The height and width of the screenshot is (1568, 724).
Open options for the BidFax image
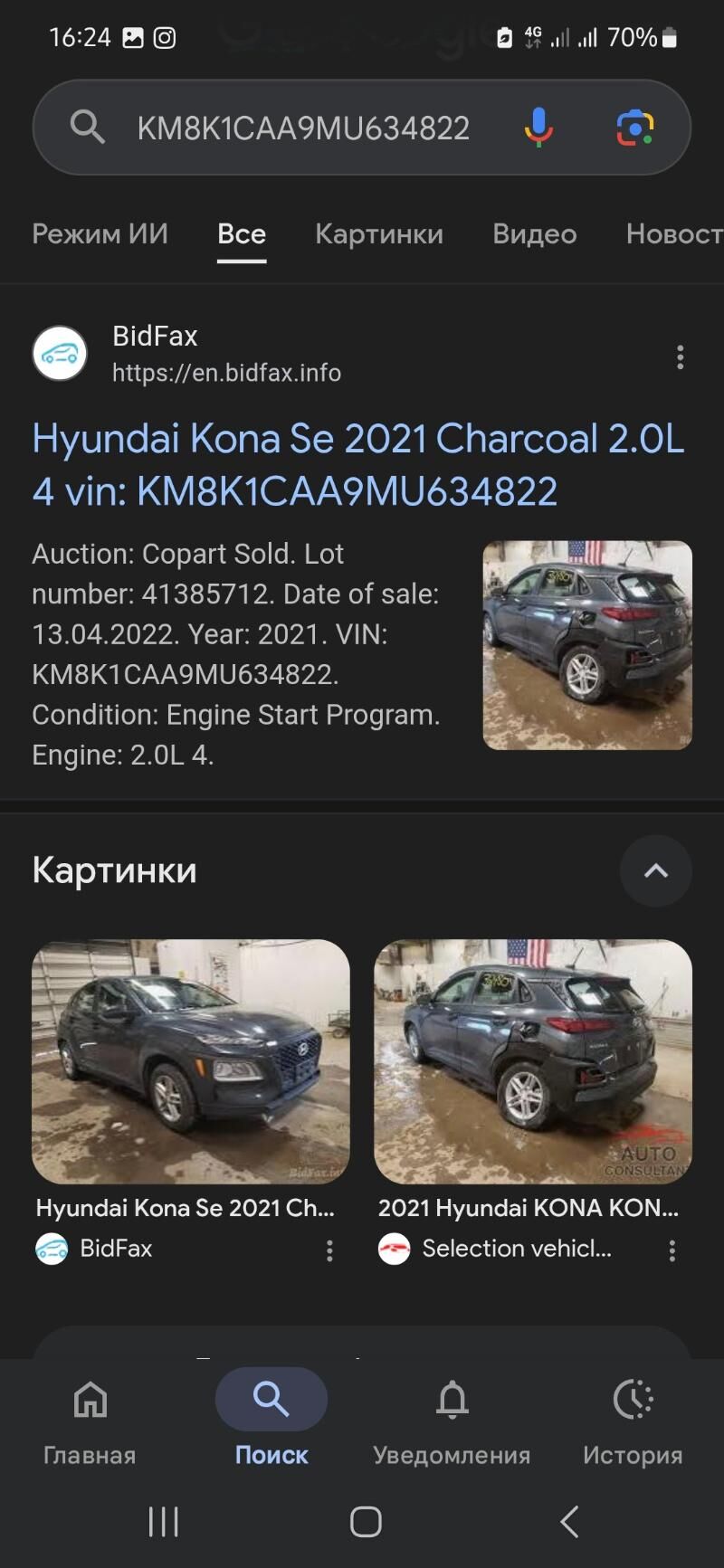(x=329, y=1250)
